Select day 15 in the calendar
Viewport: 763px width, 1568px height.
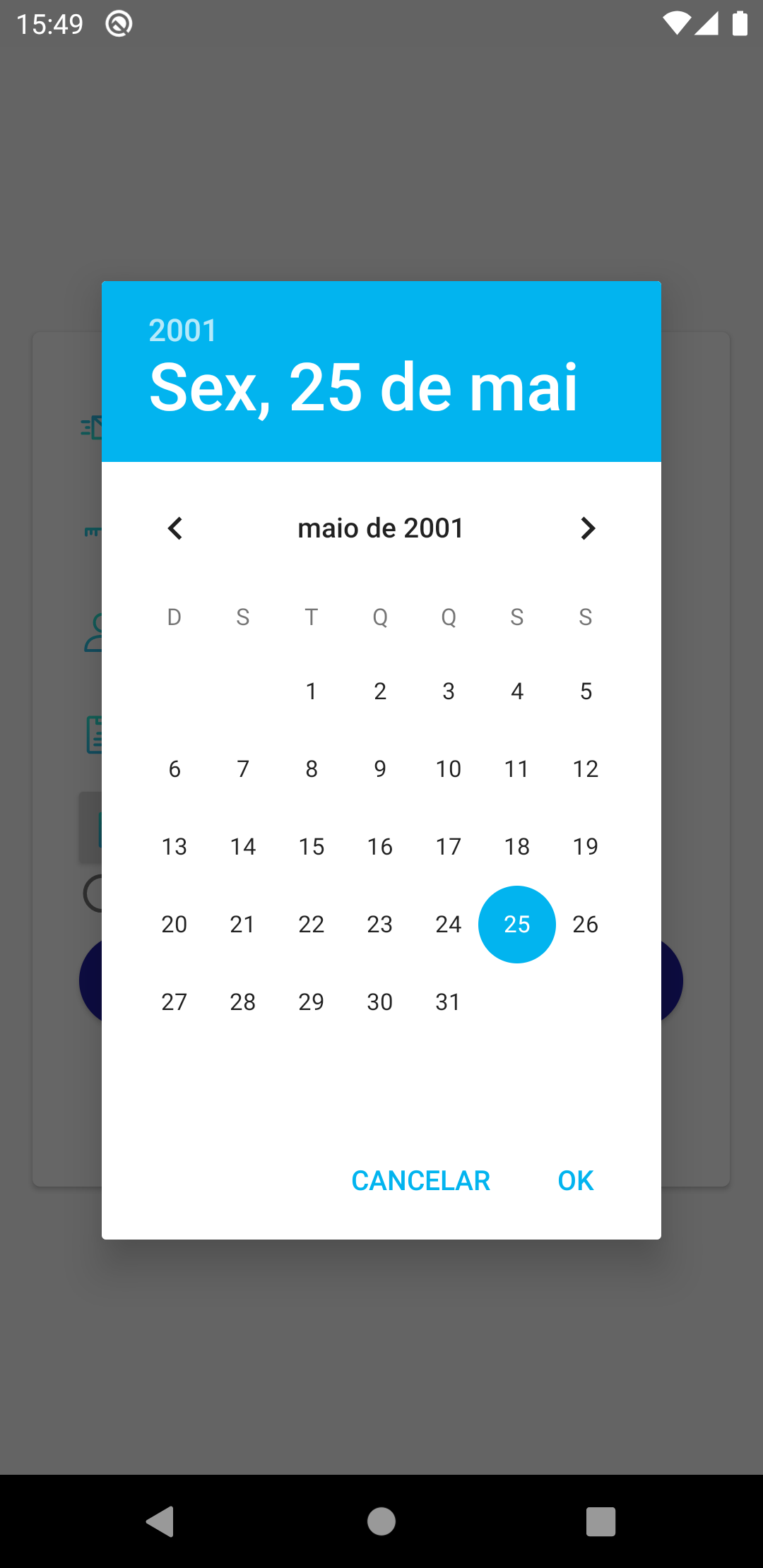tap(312, 847)
